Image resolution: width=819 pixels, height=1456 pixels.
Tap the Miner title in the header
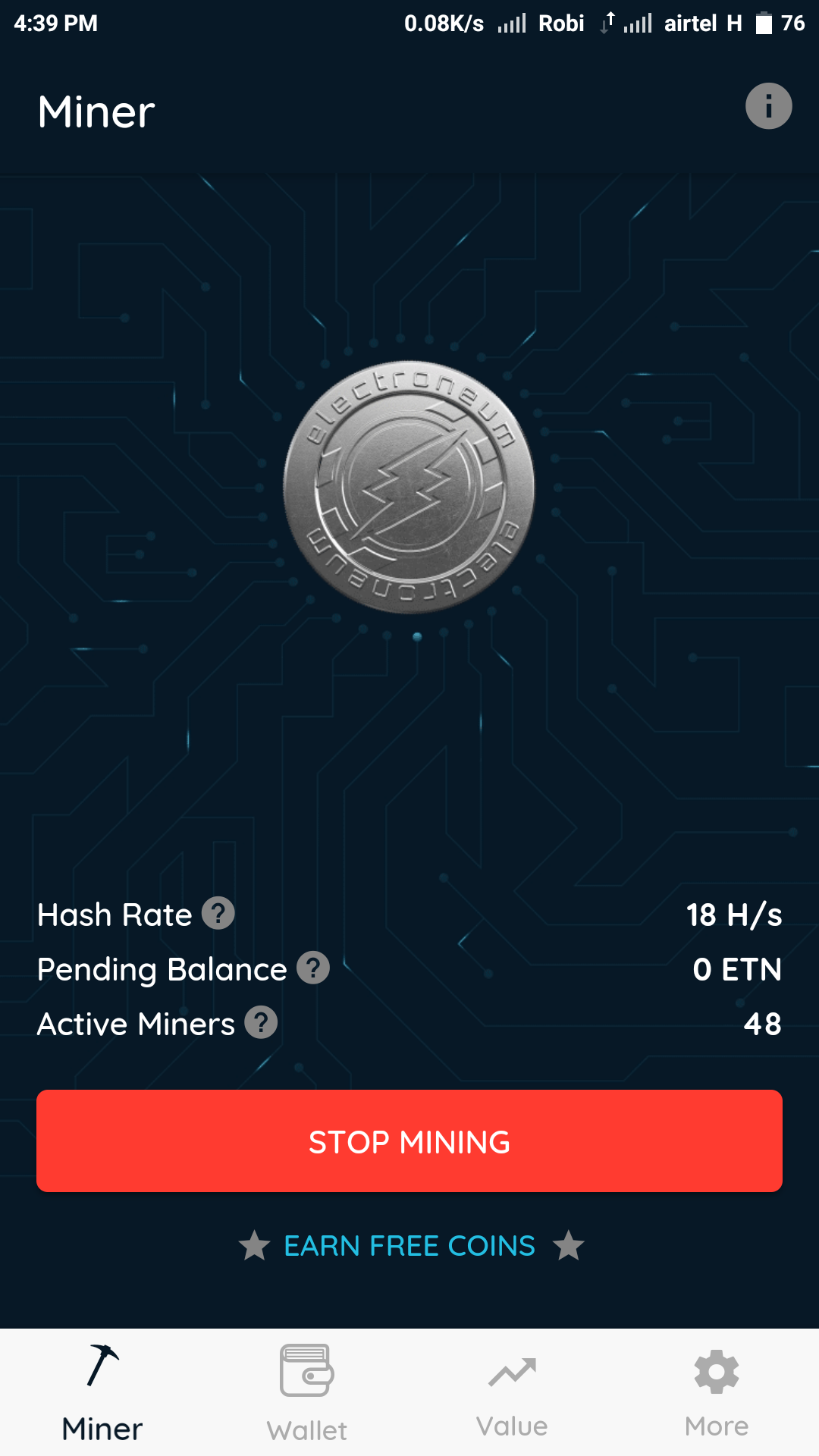(95, 112)
